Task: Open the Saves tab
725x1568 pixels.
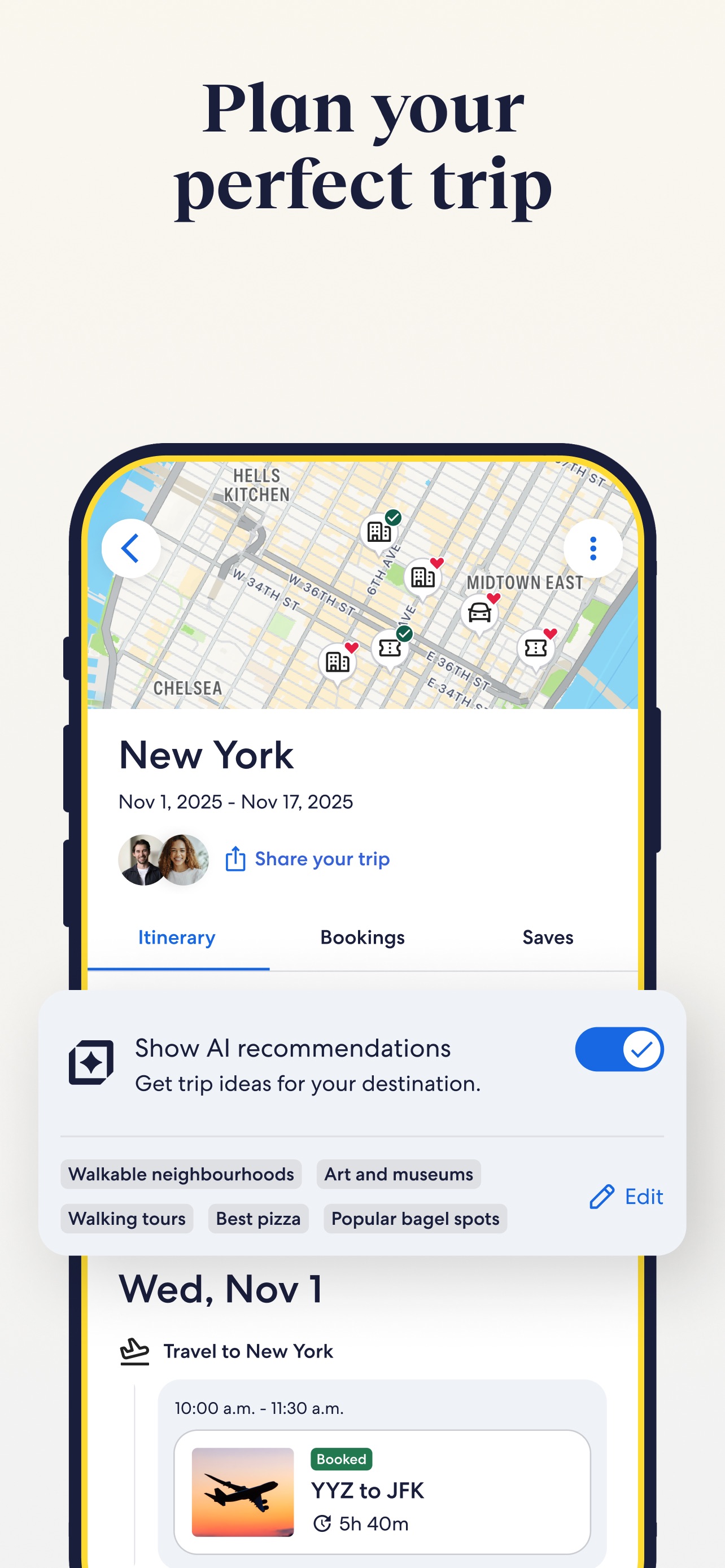Action: pos(547,938)
